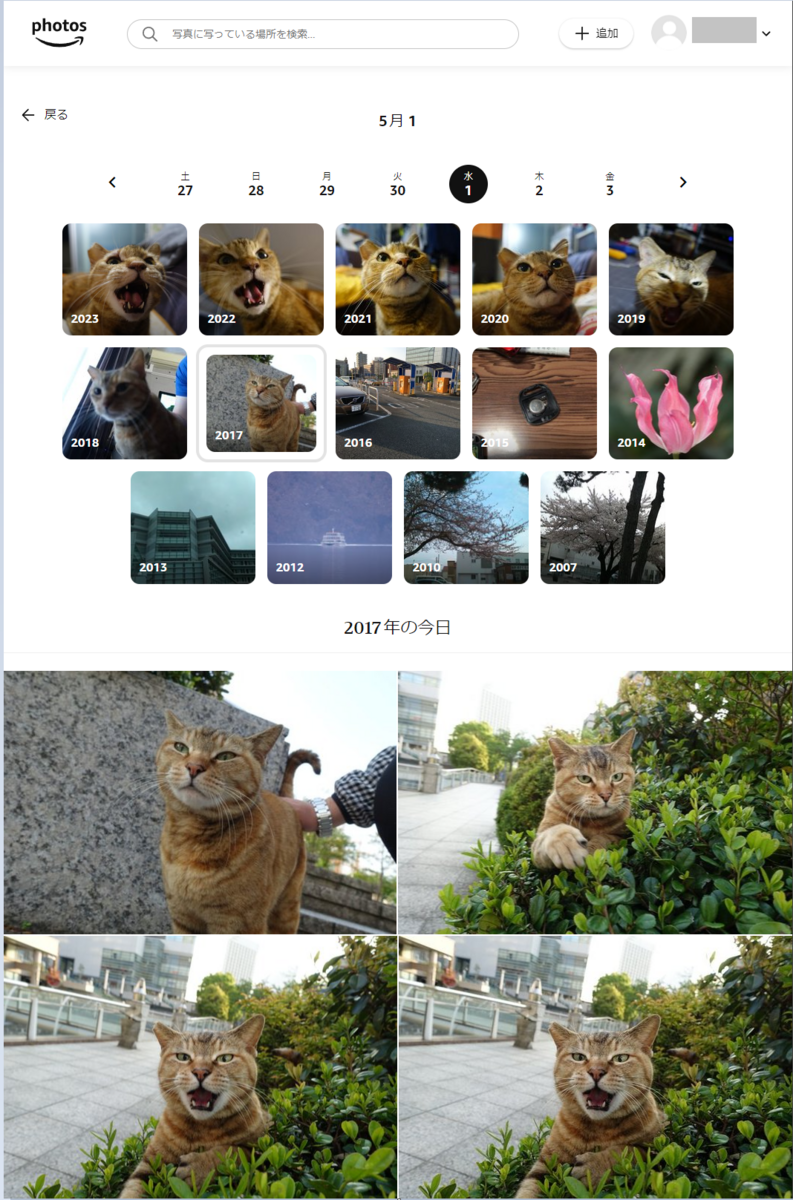Select Thursday 2 in date strip
Viewport: 793px width, 1200px height.
pos(539,184)
